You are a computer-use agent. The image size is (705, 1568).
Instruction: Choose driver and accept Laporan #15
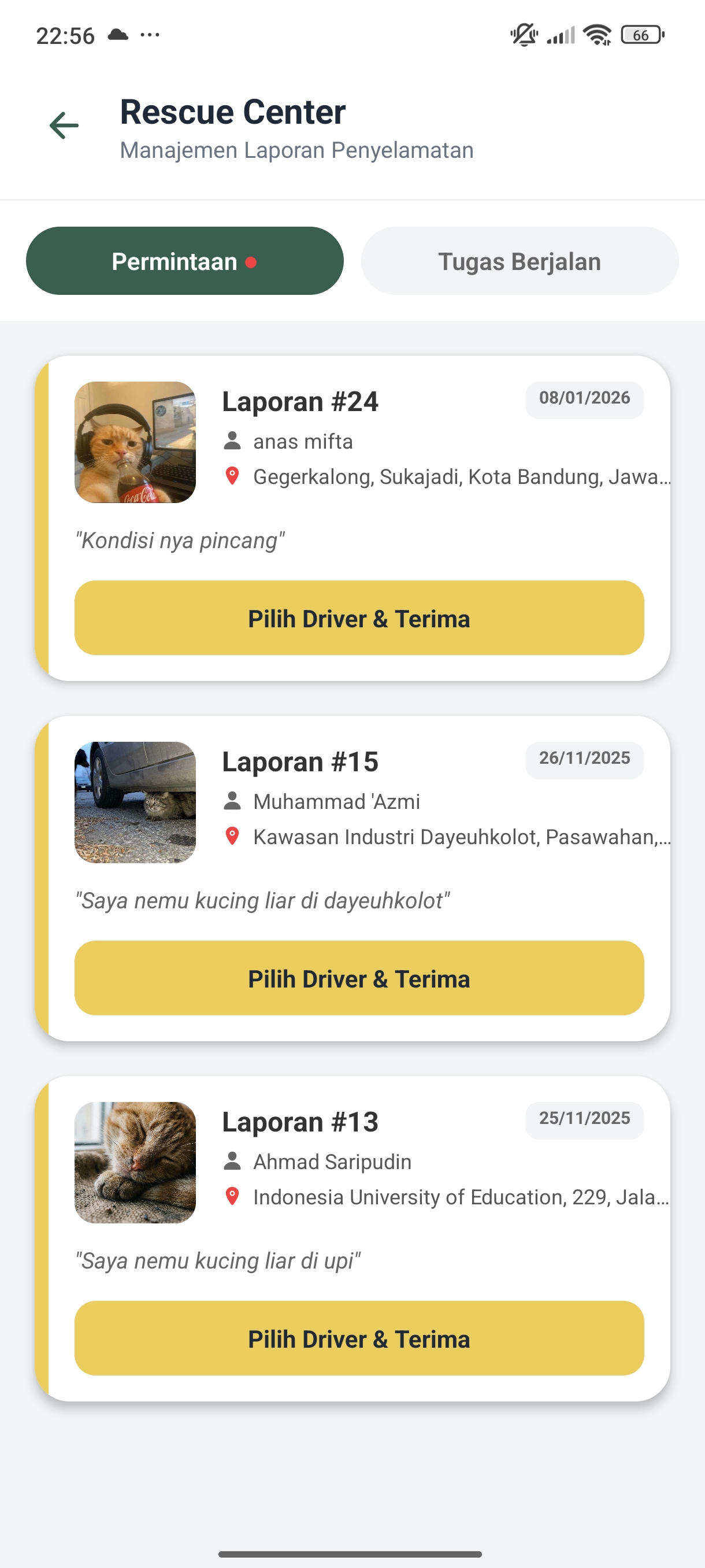pyautogui.click(x=359, y=978)
